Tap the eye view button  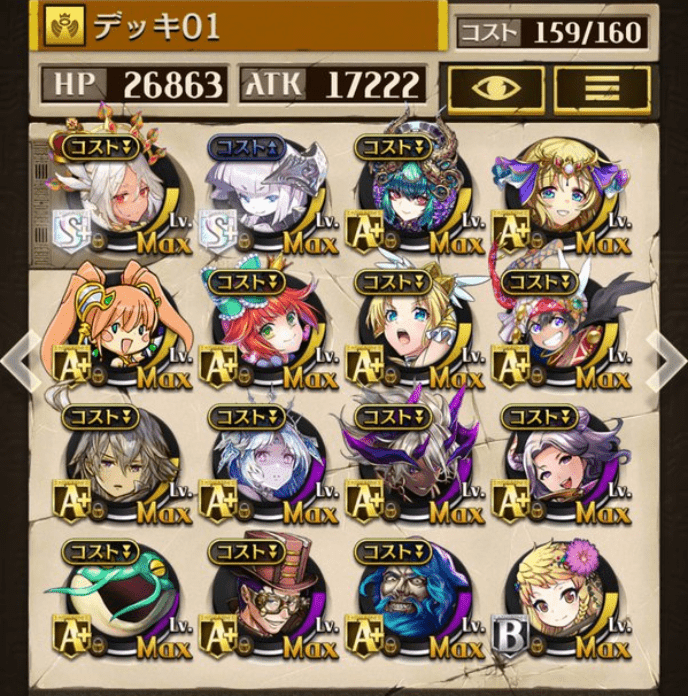496,88
